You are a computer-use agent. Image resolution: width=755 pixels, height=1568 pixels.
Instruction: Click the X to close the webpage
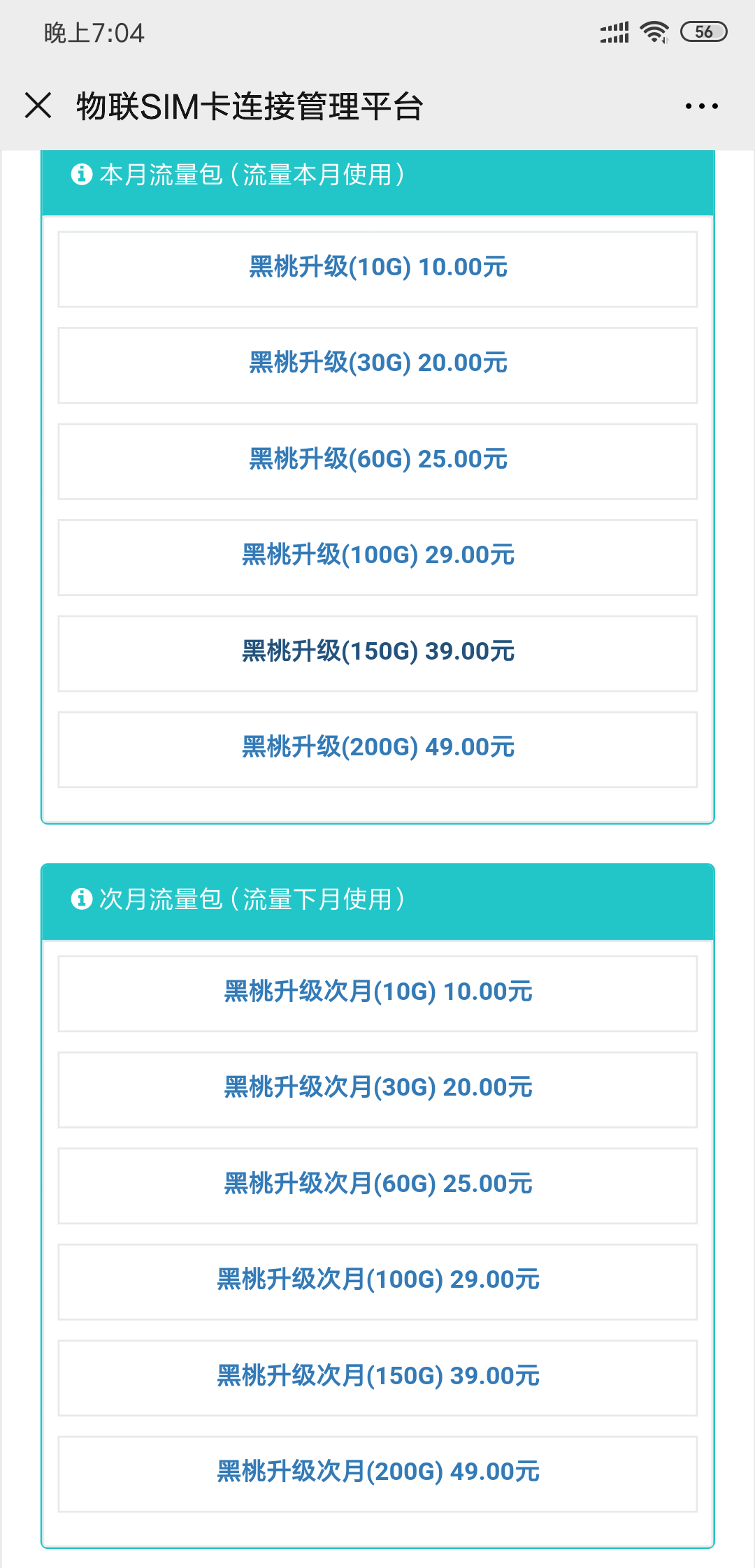click(38, 105)
